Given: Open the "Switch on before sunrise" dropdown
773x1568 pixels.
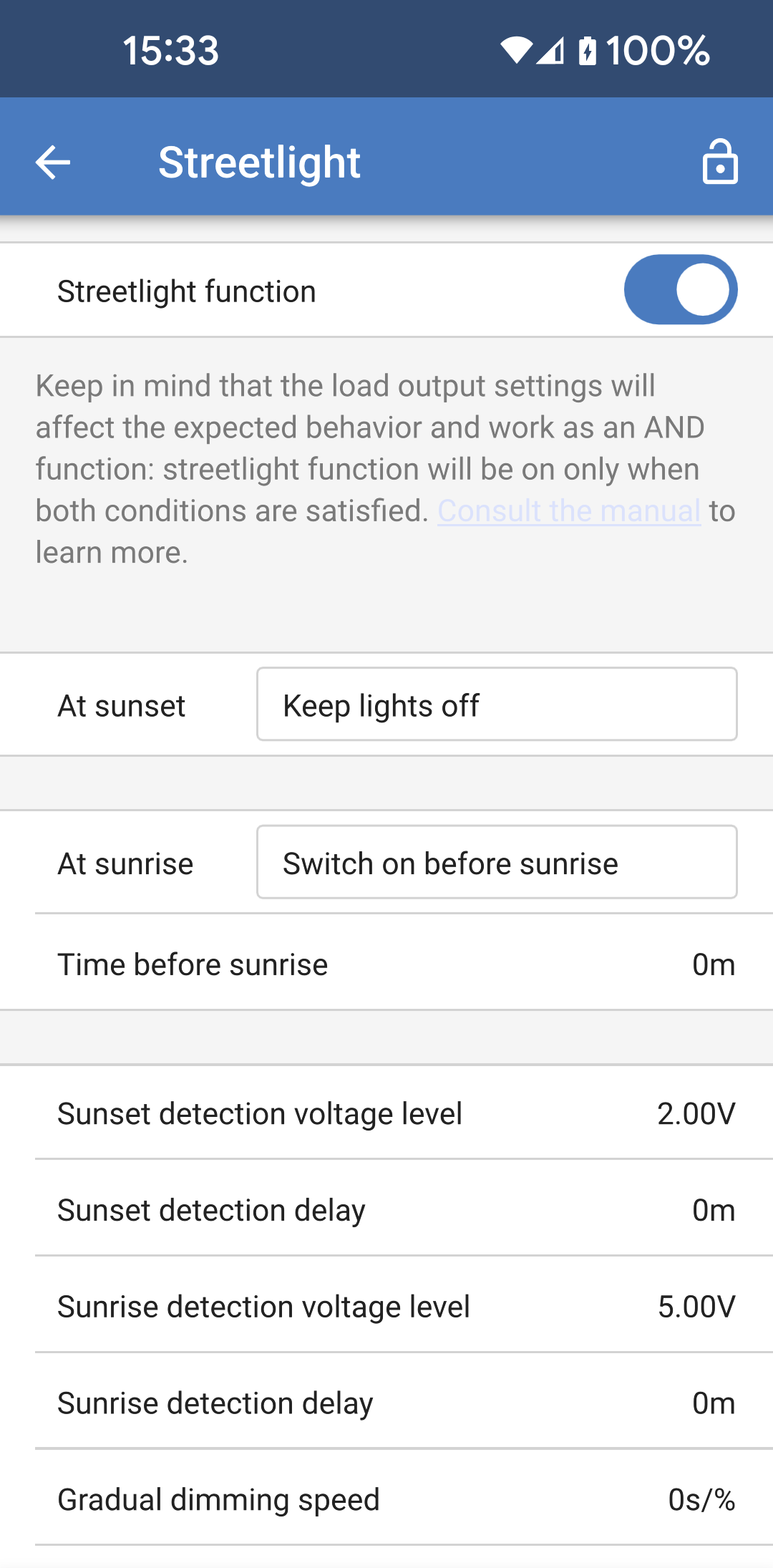Looking at the screenshot, I should (x=497, y=862).
